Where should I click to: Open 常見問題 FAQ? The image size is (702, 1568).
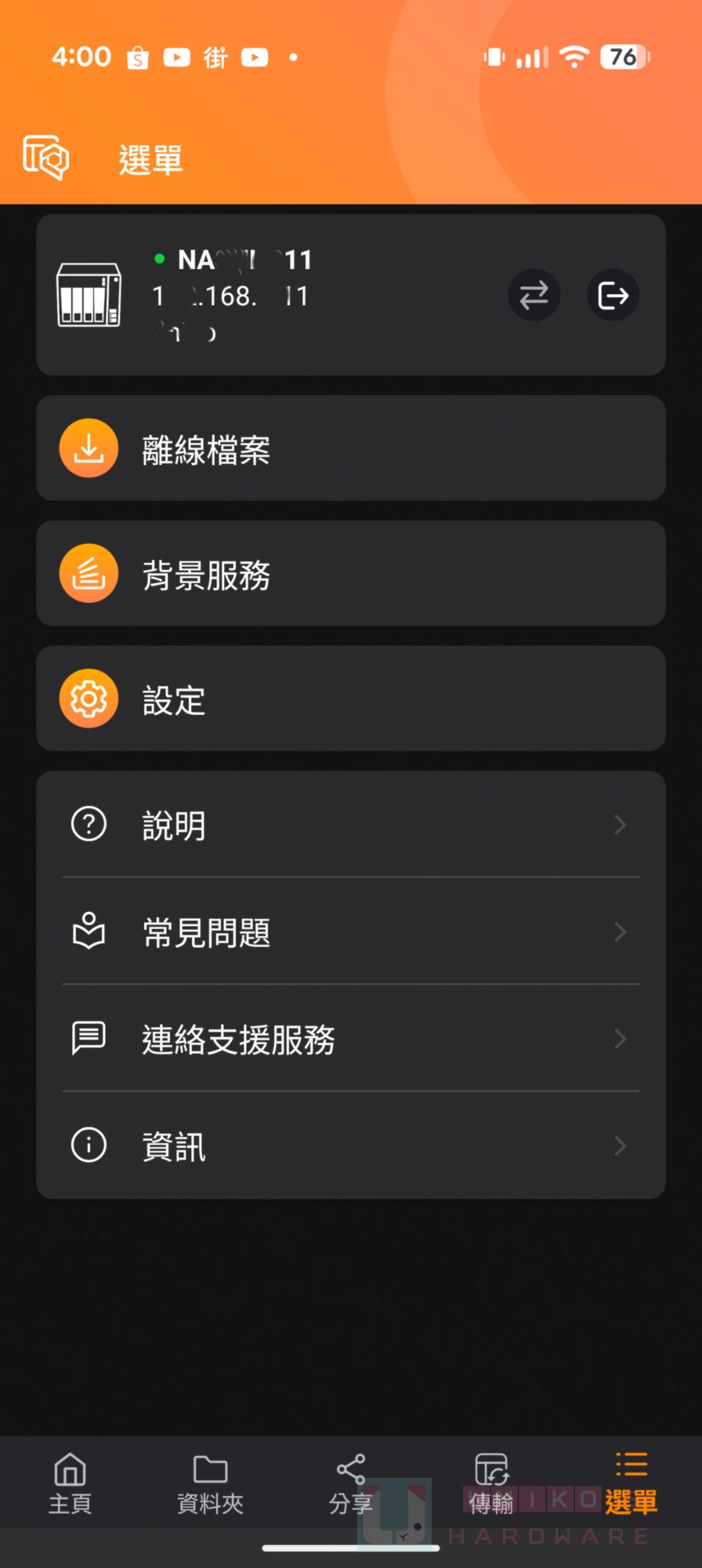click(351, 931)
